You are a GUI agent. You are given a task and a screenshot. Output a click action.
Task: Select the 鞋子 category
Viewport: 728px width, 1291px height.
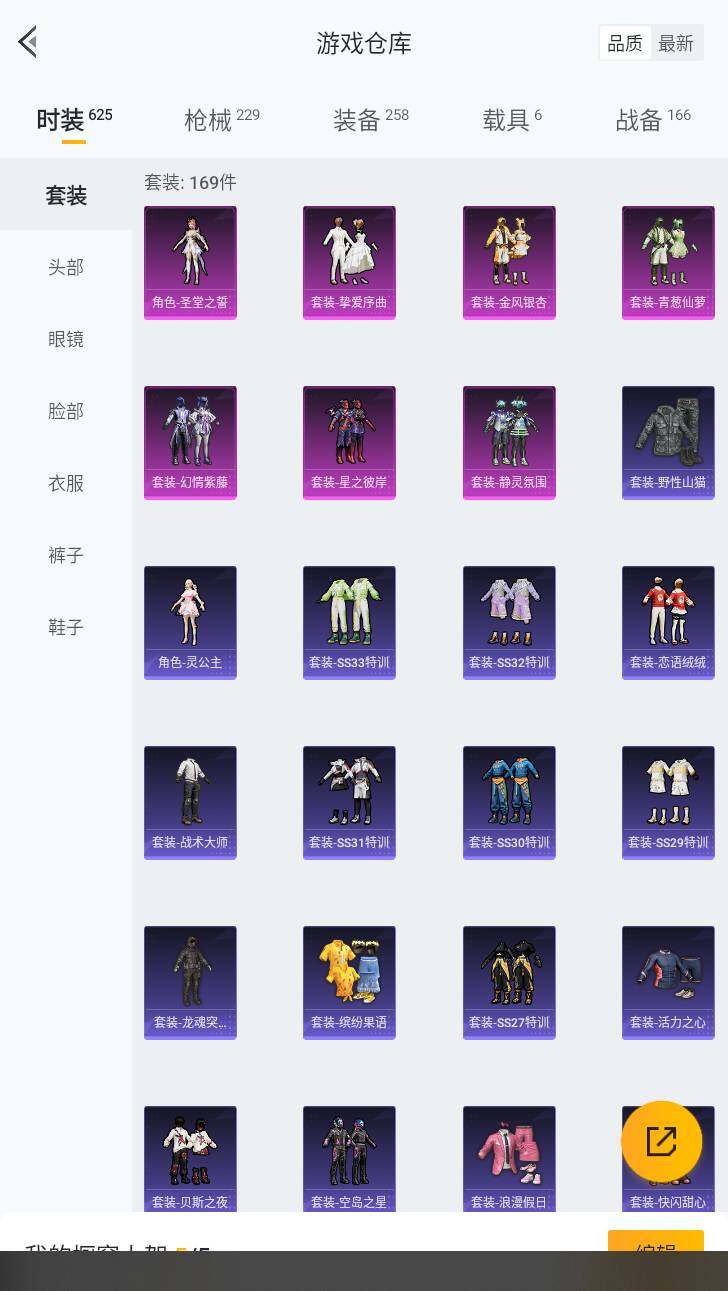pos(66,627)
